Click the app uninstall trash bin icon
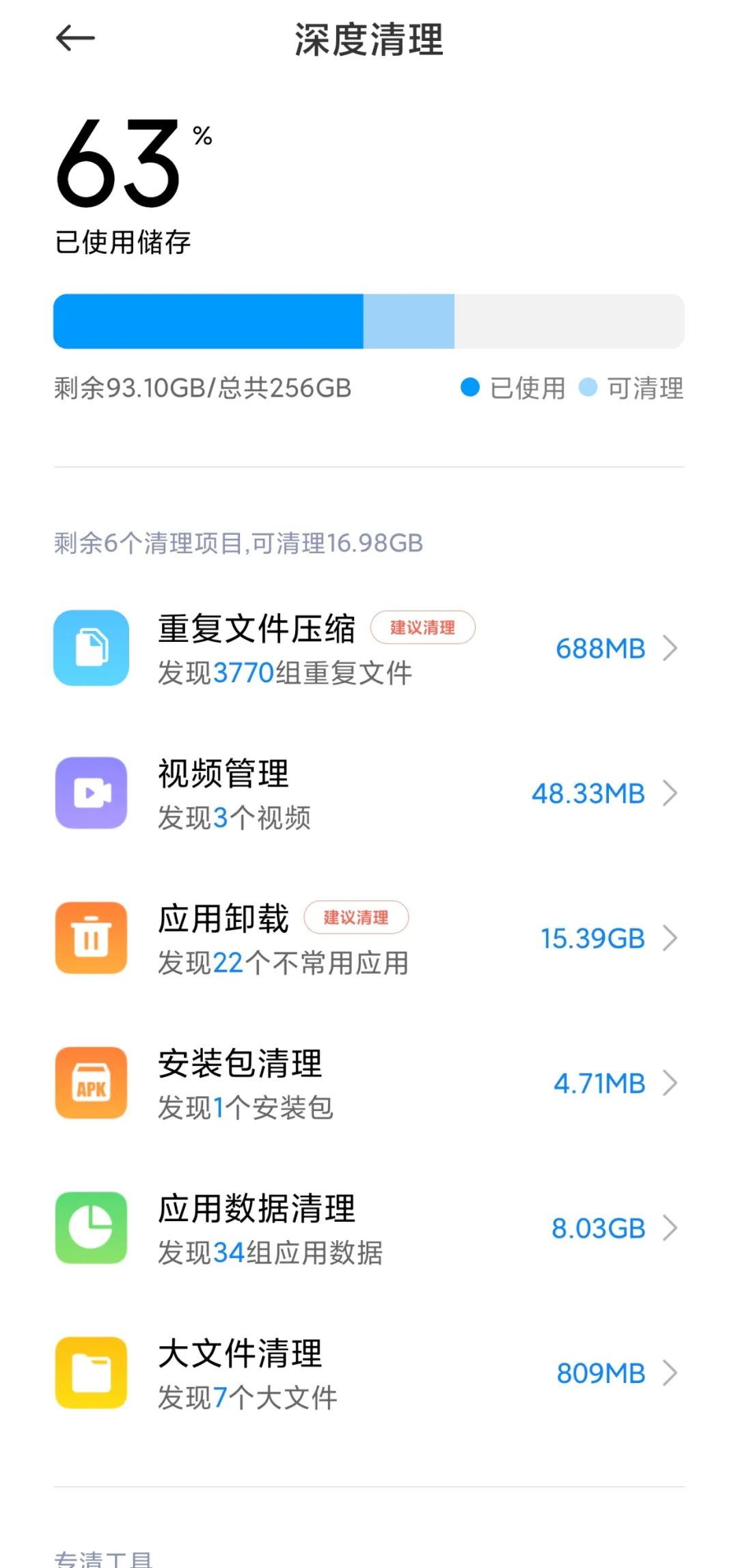Screen dimensions: 738x1568 coord(91,938)
